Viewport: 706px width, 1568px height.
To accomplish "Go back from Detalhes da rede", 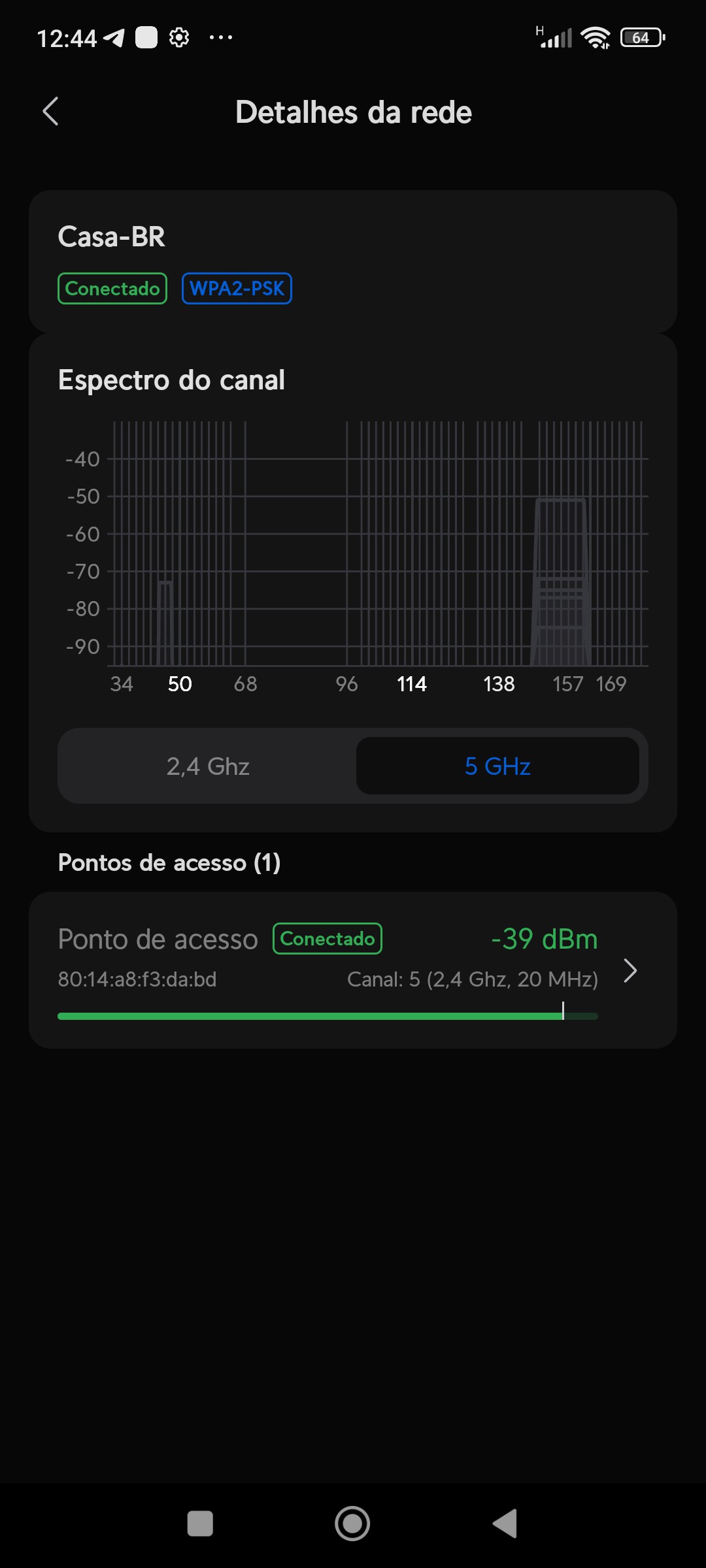I will pyautogui.click(x=51, y=111).
